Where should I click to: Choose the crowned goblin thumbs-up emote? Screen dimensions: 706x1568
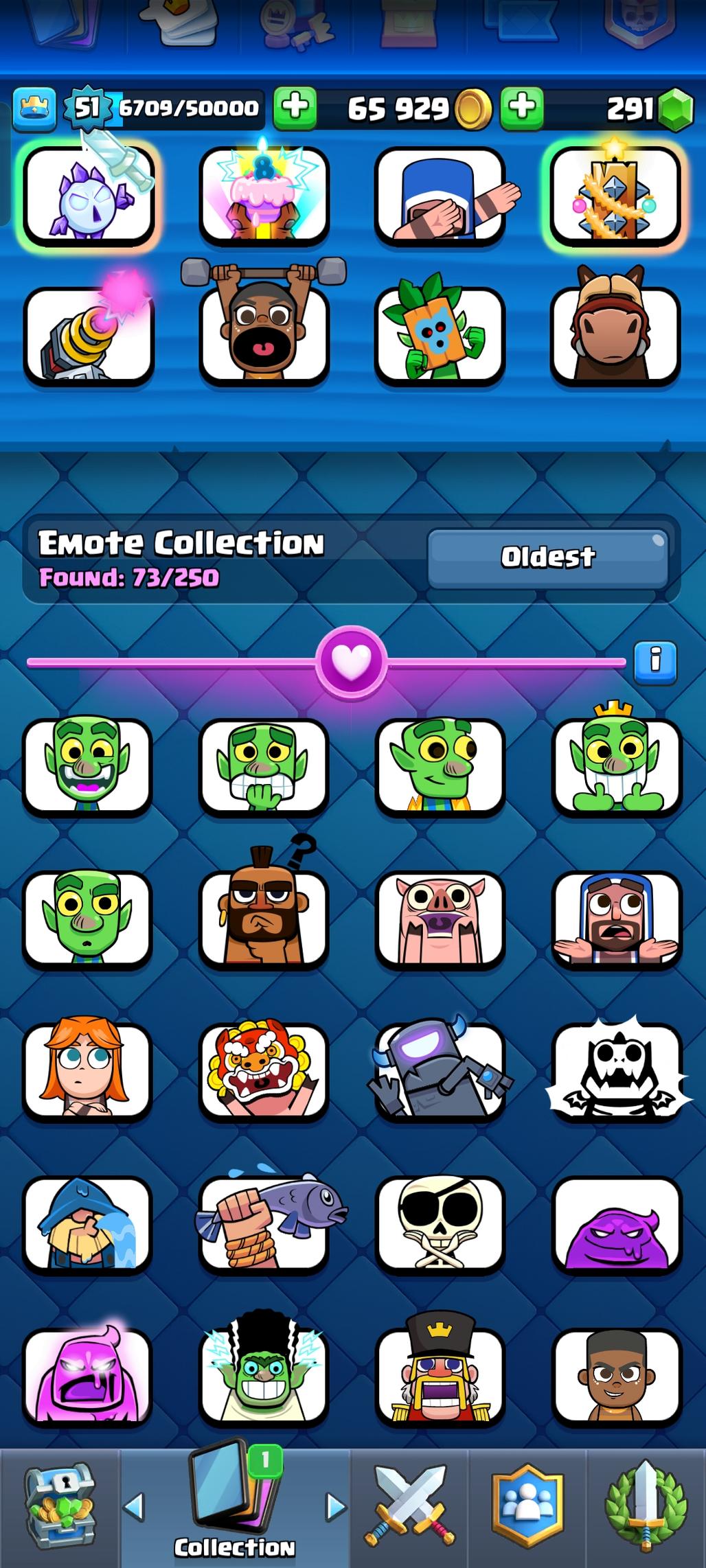[616, 765]
